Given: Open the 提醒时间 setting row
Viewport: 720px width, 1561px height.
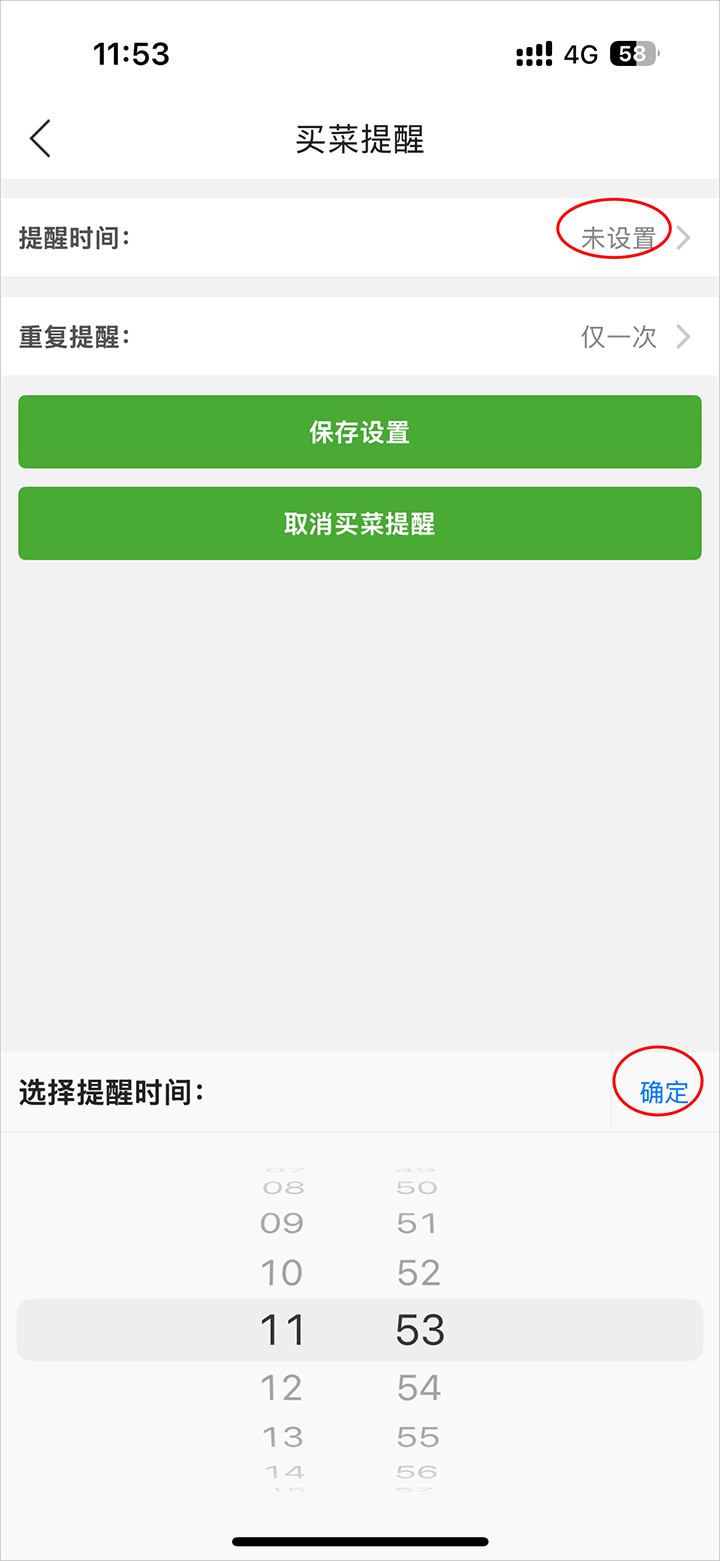Looking at the screenshot, I should click(360, 238).
